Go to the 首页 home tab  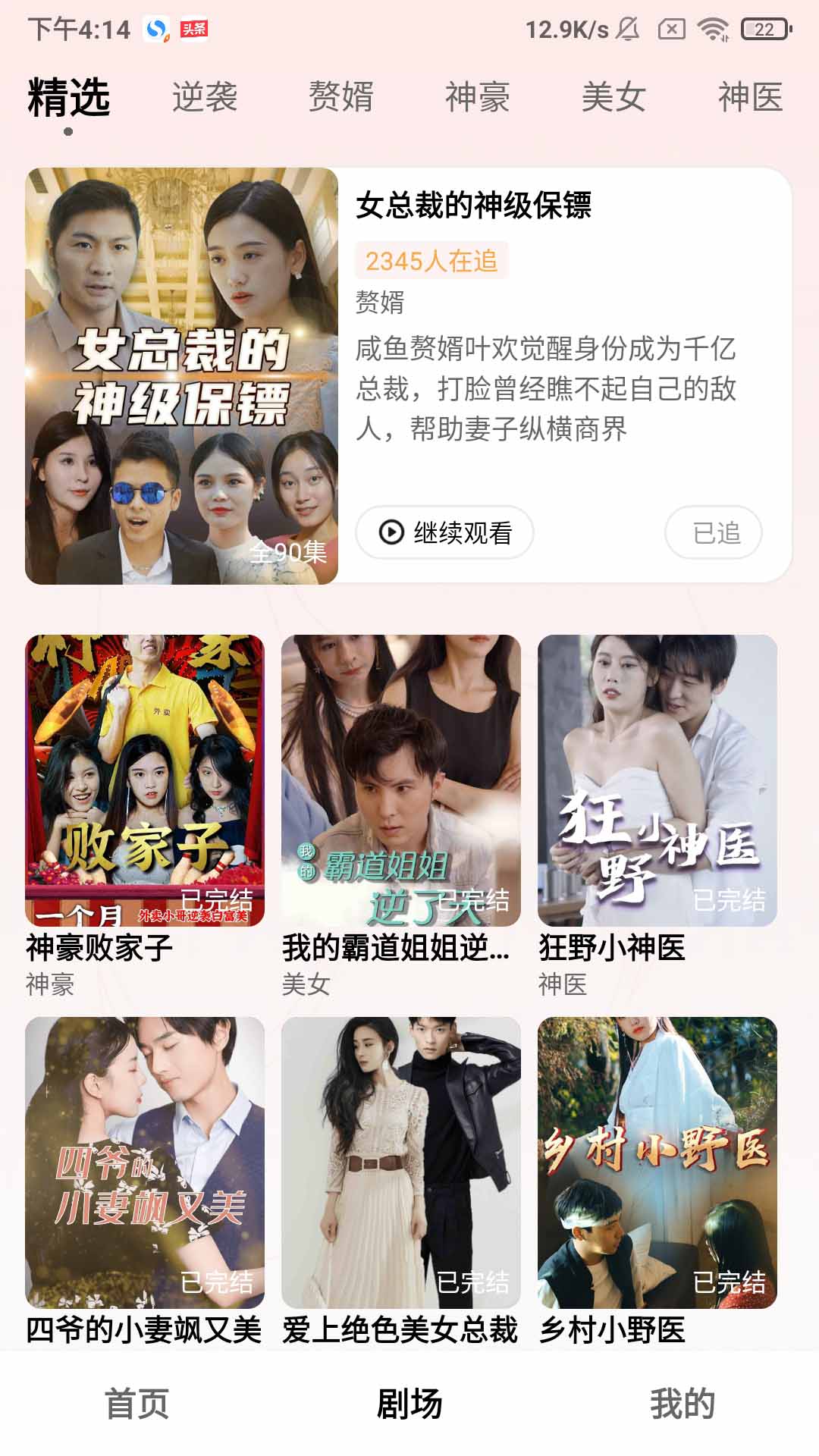pyautogui.click(x=137, y=1403)
